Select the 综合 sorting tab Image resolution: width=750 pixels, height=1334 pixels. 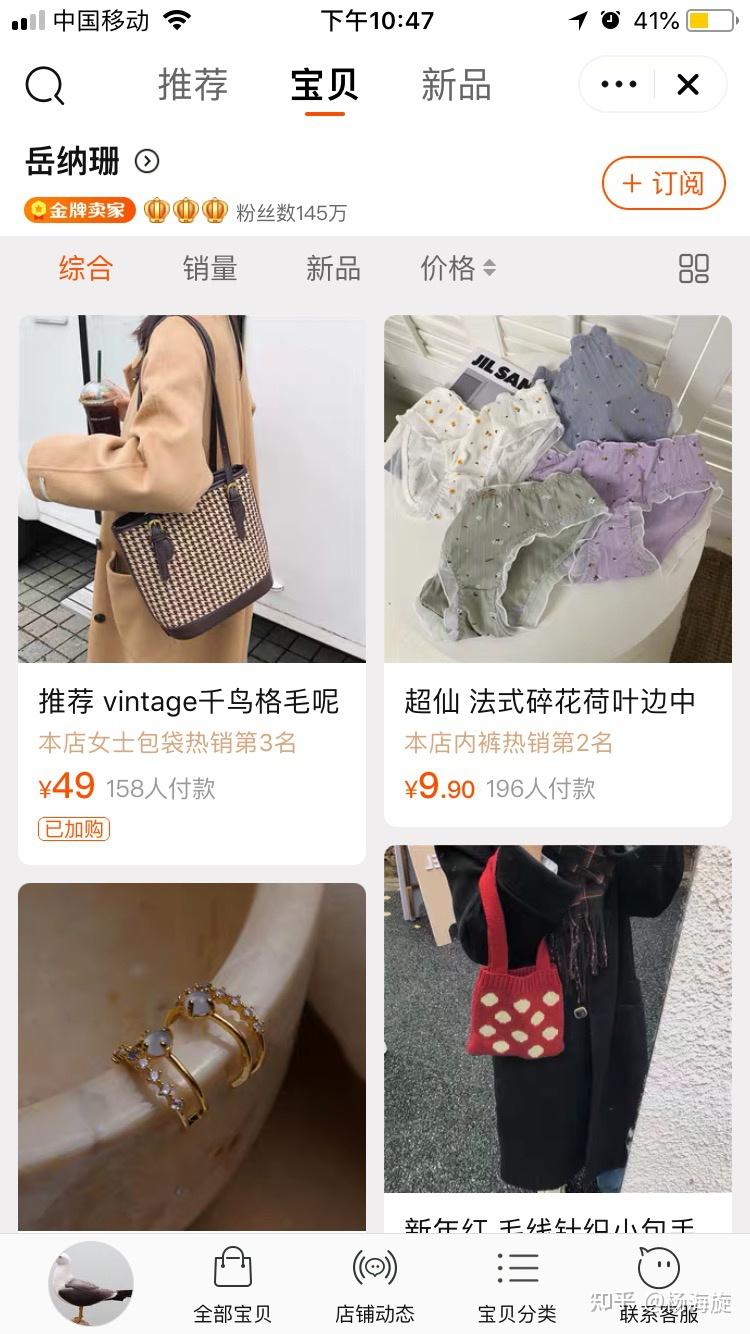pos(85,268)
